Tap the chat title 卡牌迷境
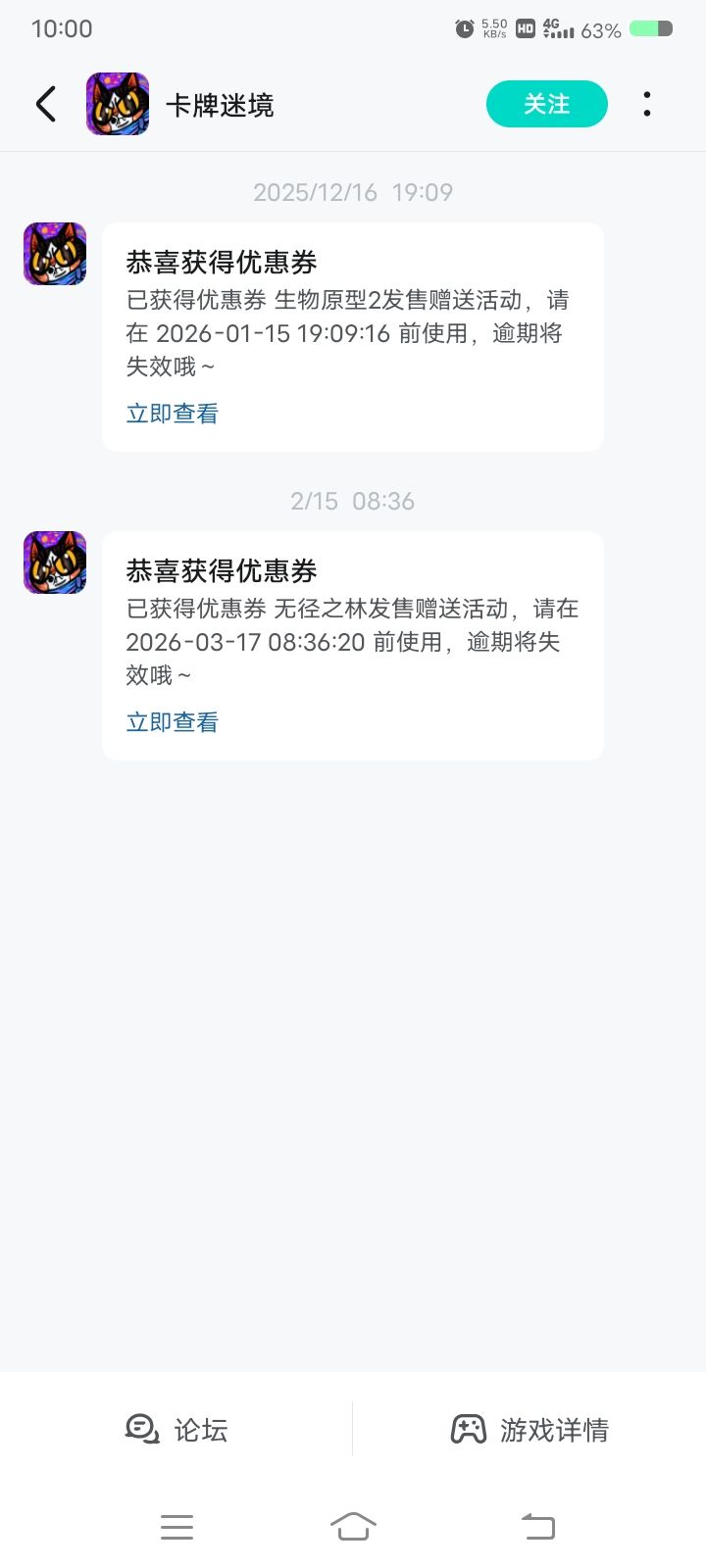This screenshot has width=706, height=1568. (220, 103)
